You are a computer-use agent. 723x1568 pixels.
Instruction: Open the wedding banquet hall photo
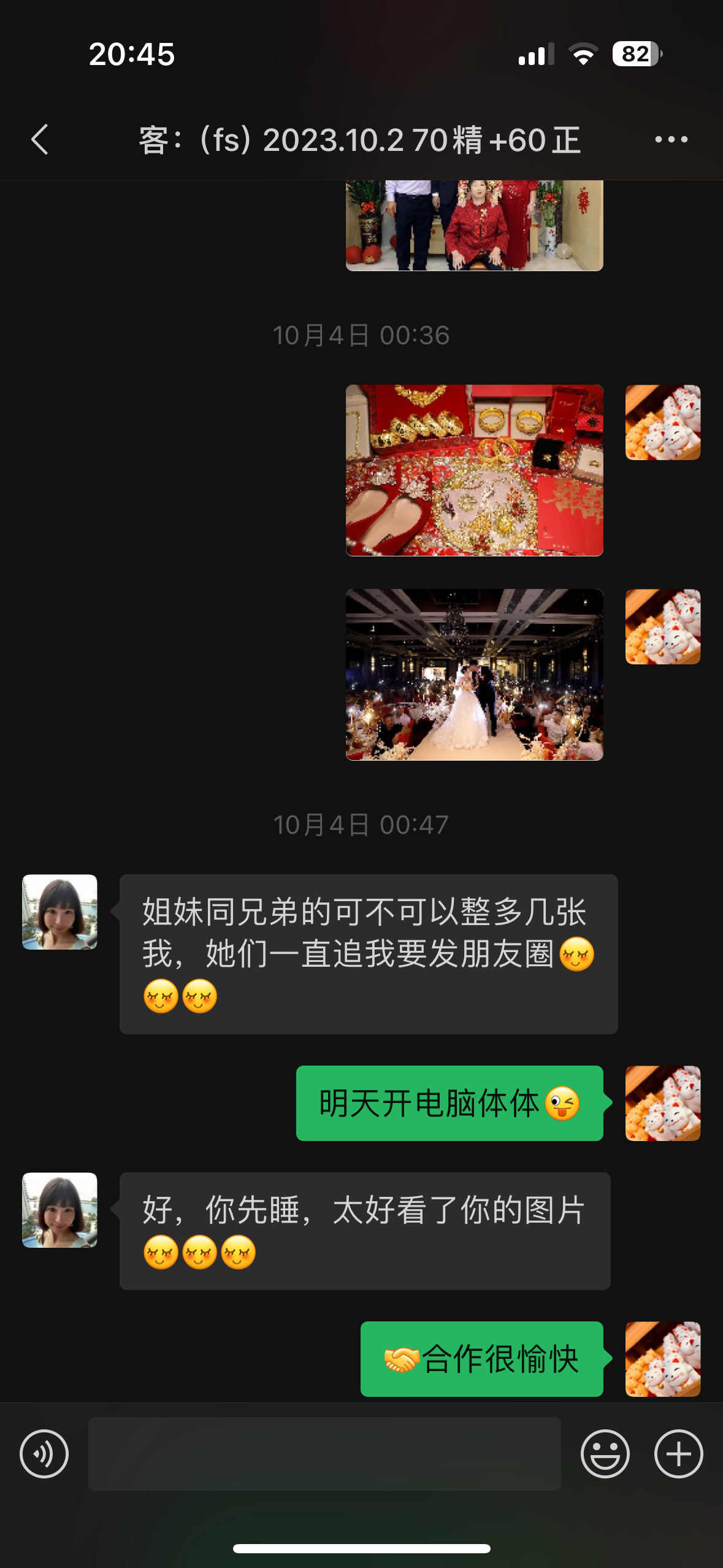tap(475, 675)
